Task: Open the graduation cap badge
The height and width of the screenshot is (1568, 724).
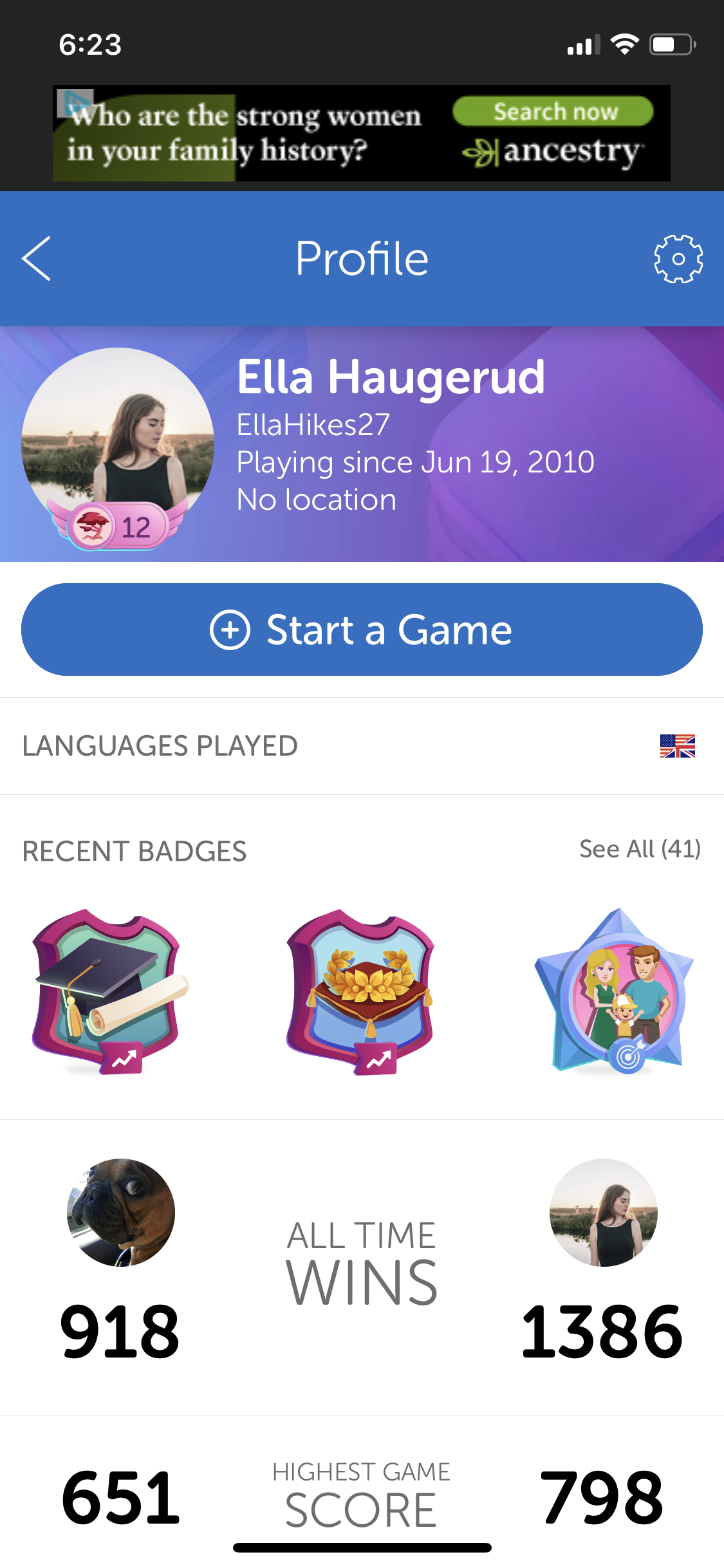Action: click(x=109, y=991)
